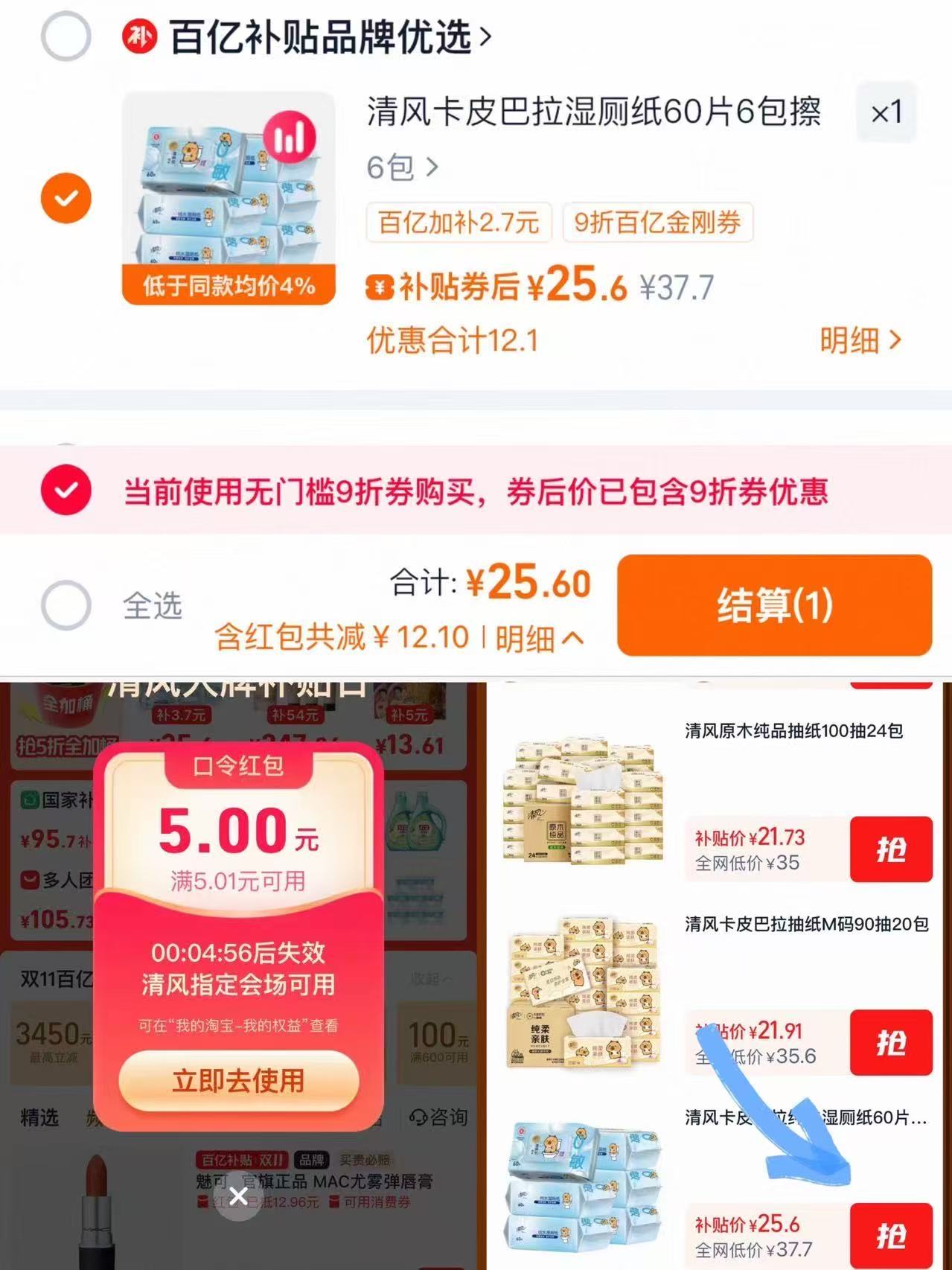Switch to the 精选 tab
The width and height of the screenshot is (952, 1270).
click(x=39, y=1117)
